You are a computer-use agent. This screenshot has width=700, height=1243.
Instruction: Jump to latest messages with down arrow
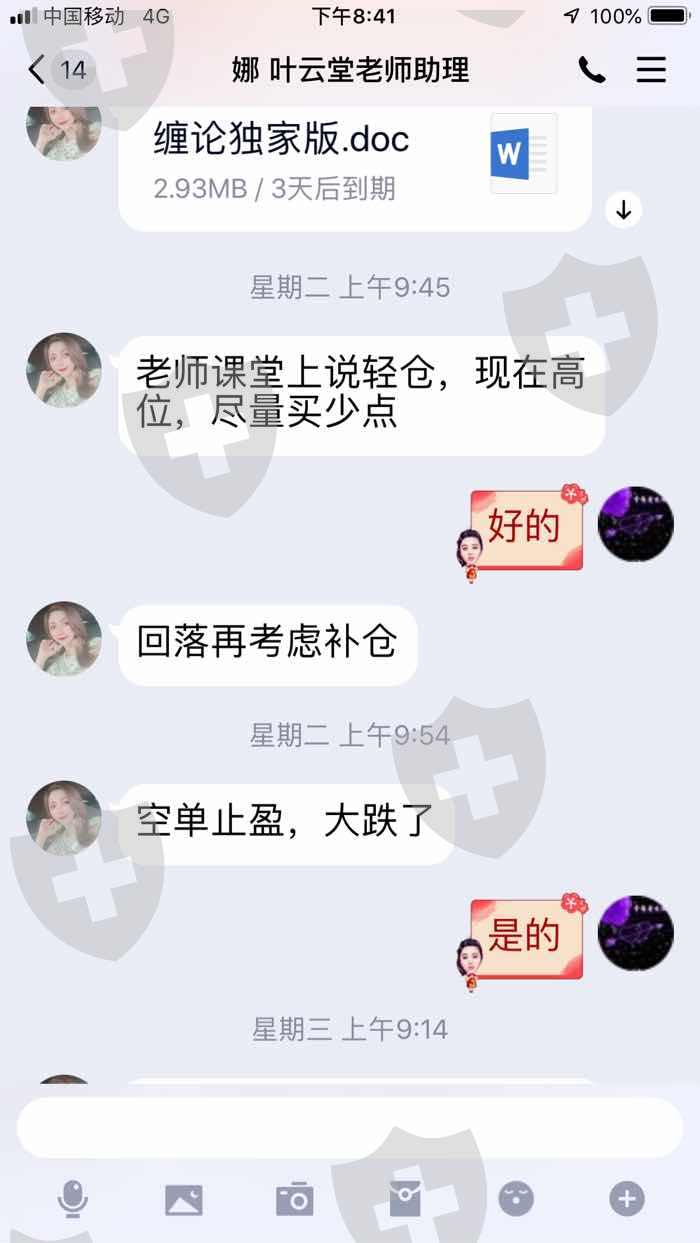pos(624,210)
